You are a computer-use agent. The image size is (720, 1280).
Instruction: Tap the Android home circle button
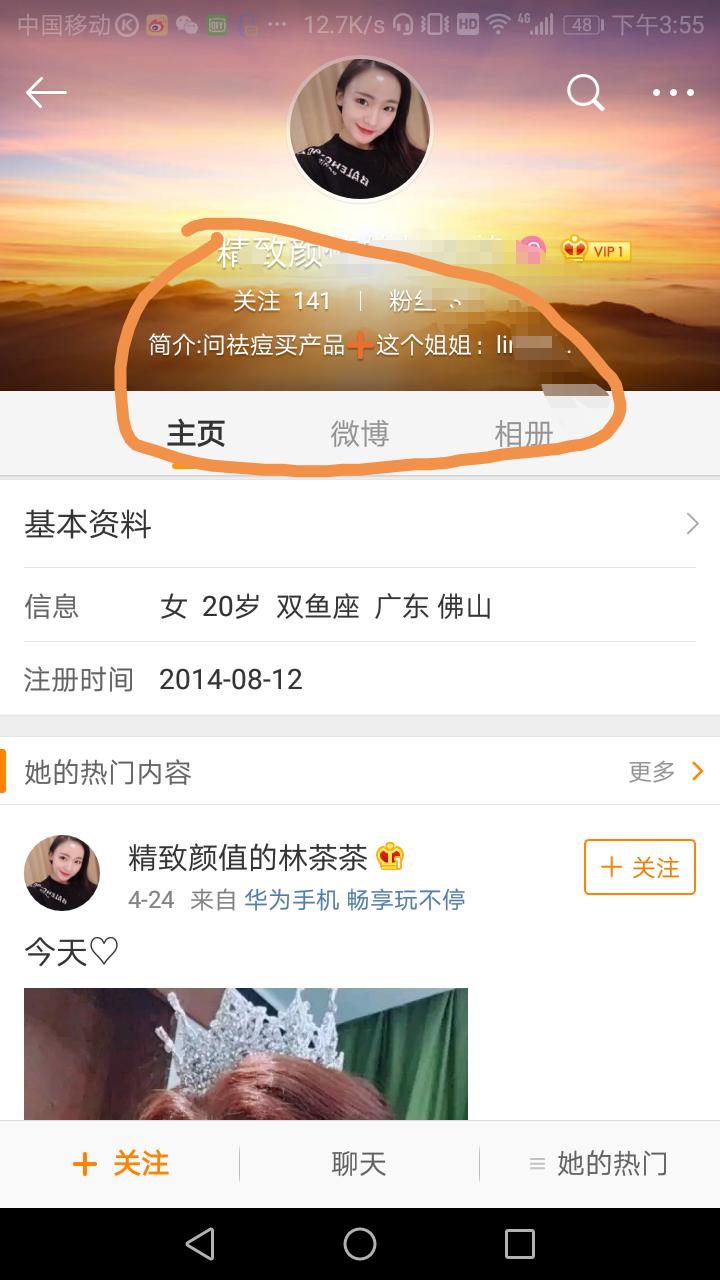(x=360, y=1243)
